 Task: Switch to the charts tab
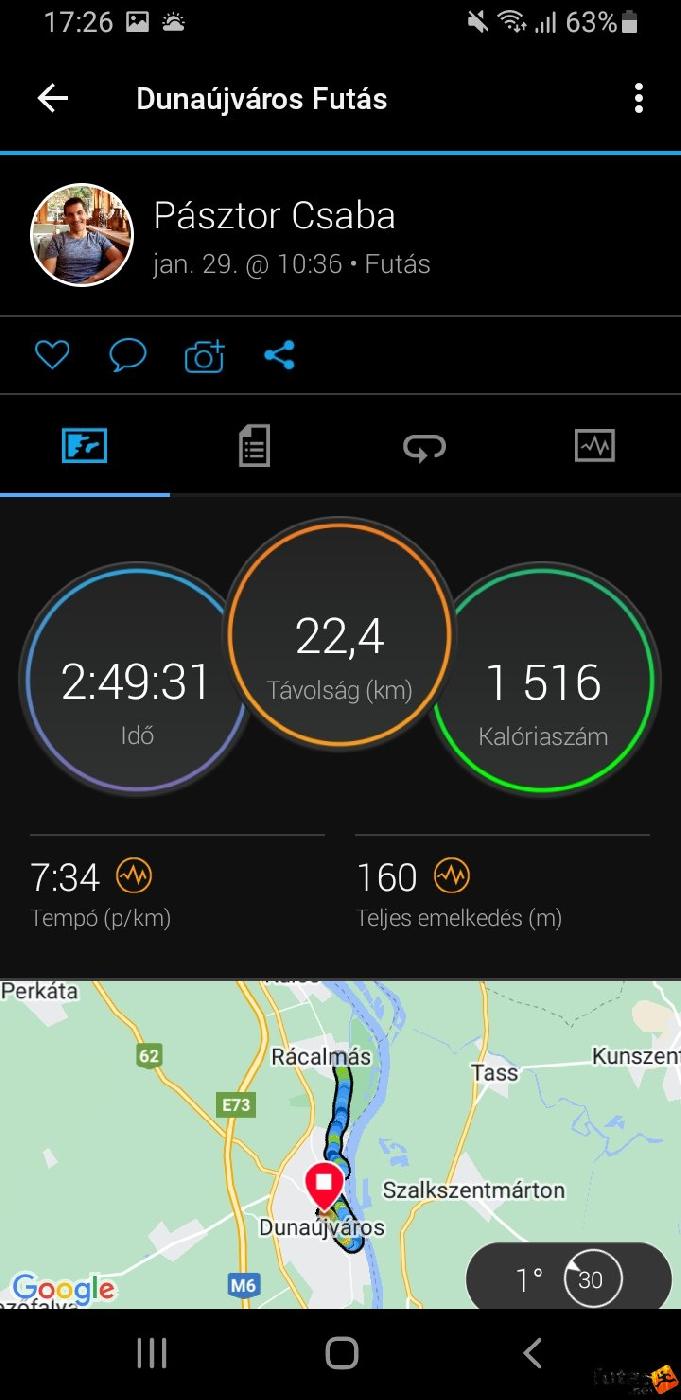594,446
